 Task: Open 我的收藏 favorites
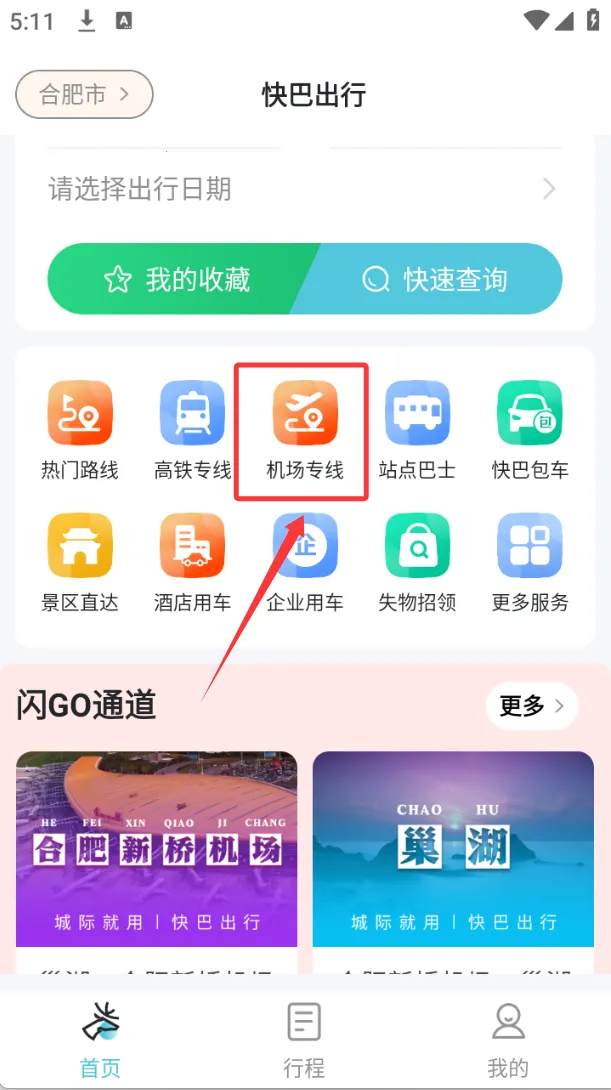click(177, 279)
